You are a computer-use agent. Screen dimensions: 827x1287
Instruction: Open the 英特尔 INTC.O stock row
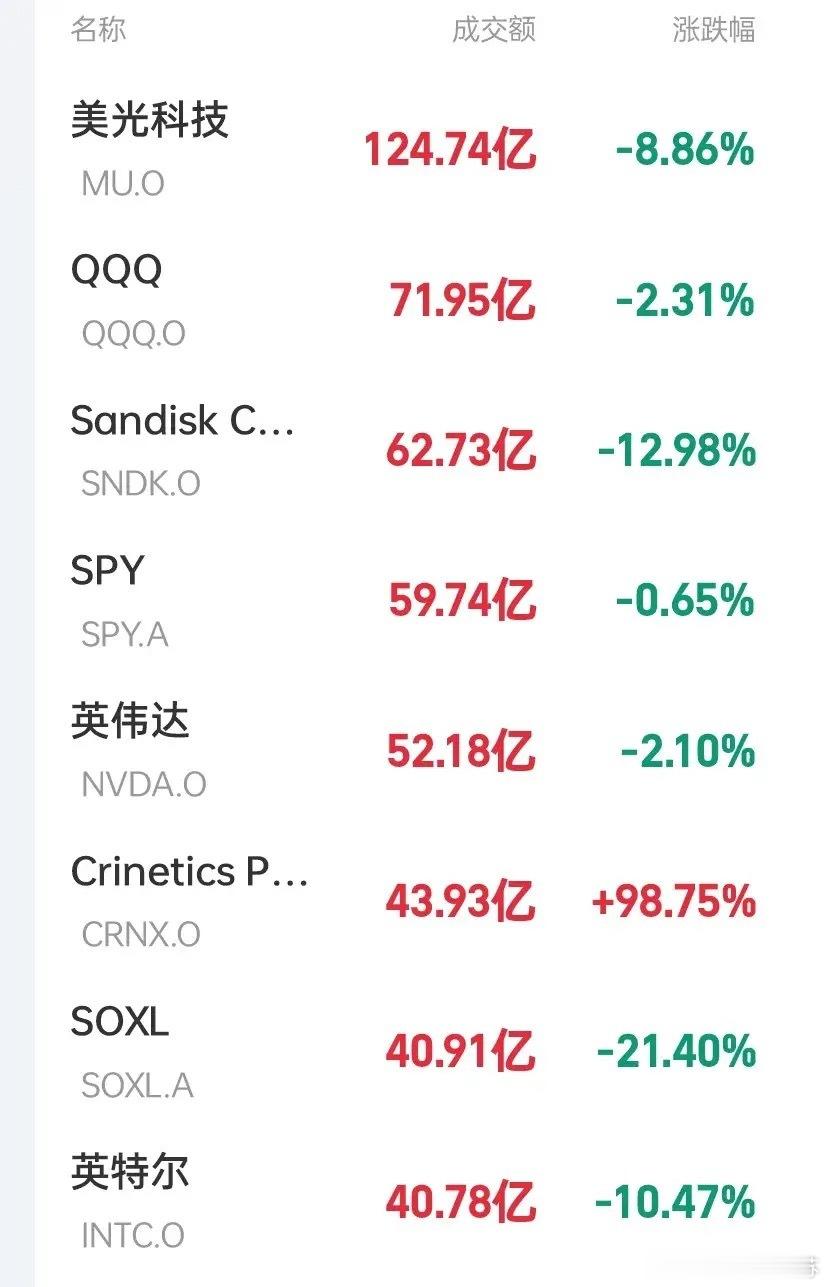pyautogui.click(x=413, y=1202)
